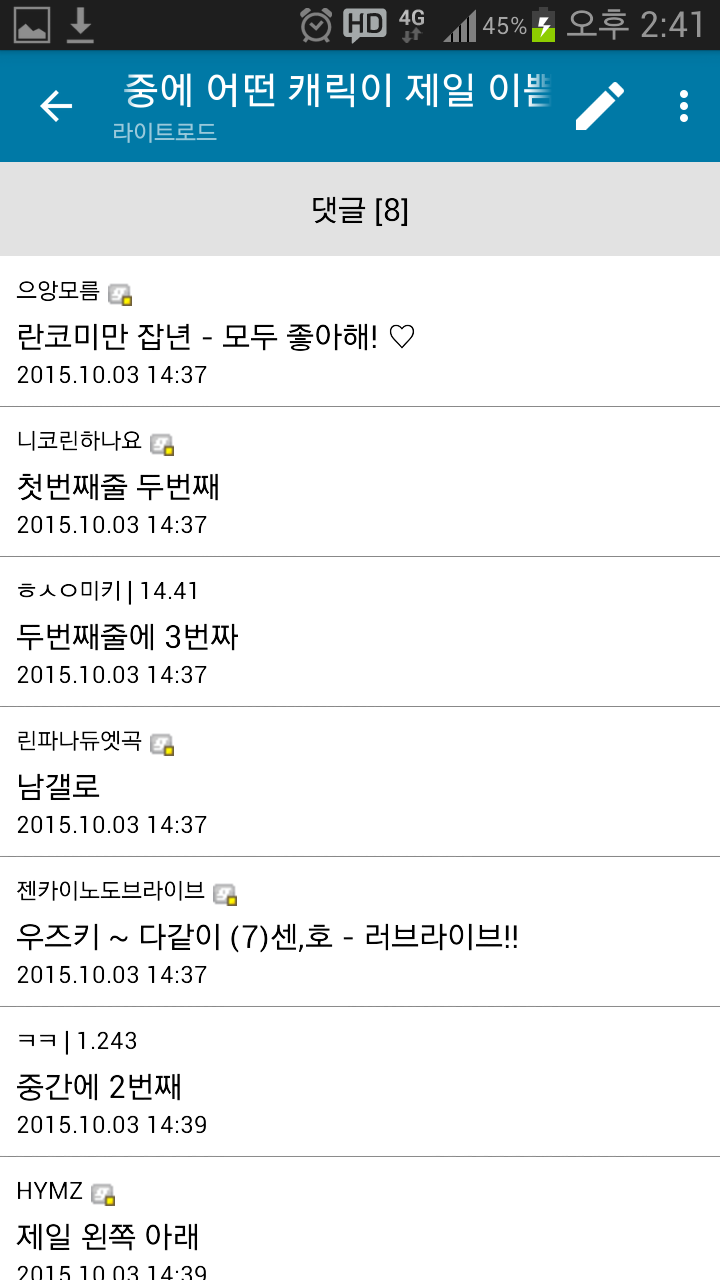Tap the pencil icon to write
This screenshot has width=720, height=1280.
tap(599, 106)
